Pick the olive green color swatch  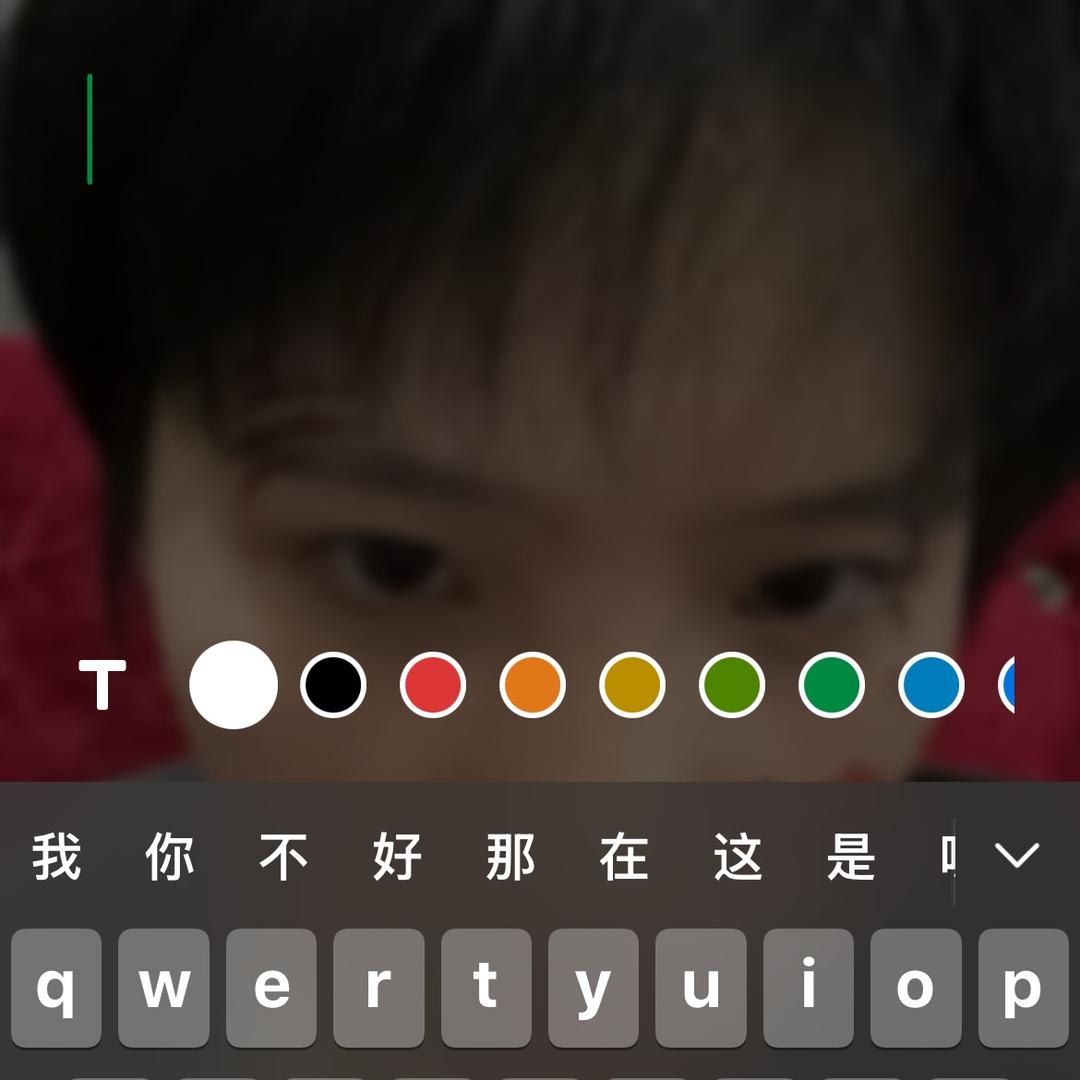[732, 686]
